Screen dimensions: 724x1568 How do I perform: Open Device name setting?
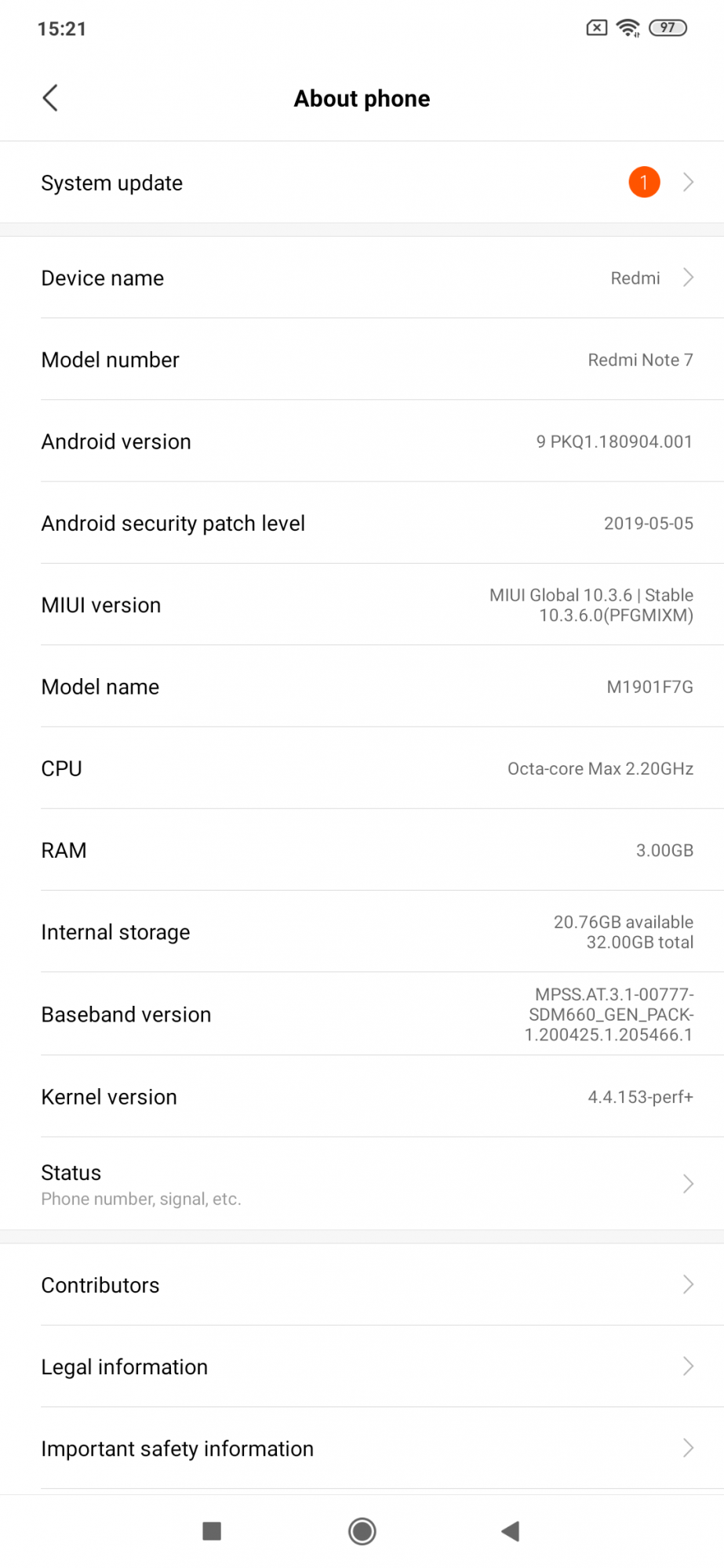pos(362,278)
